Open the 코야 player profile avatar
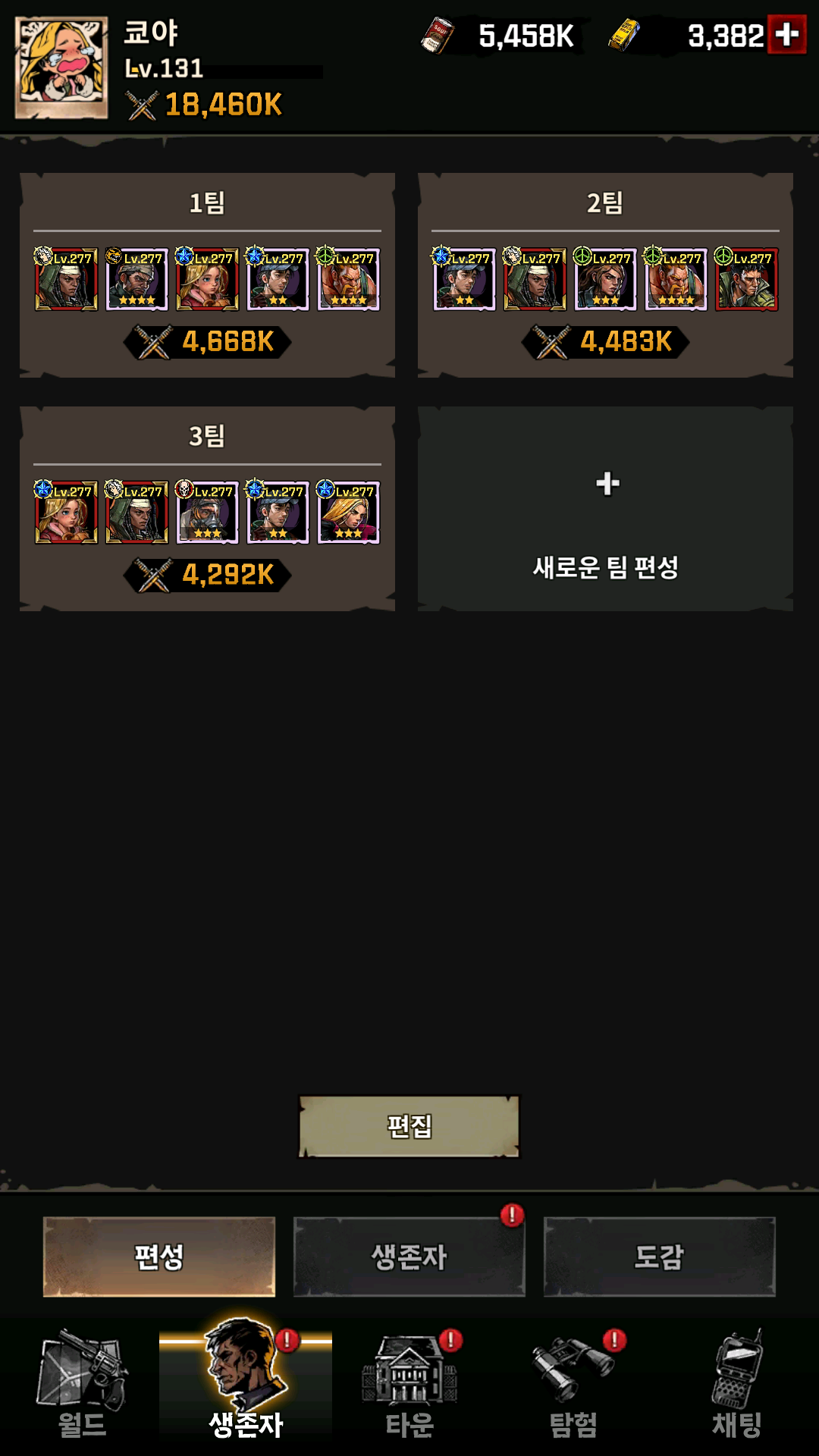The height and width of the screenshot is (1456, 819). (x=61, y=68)
